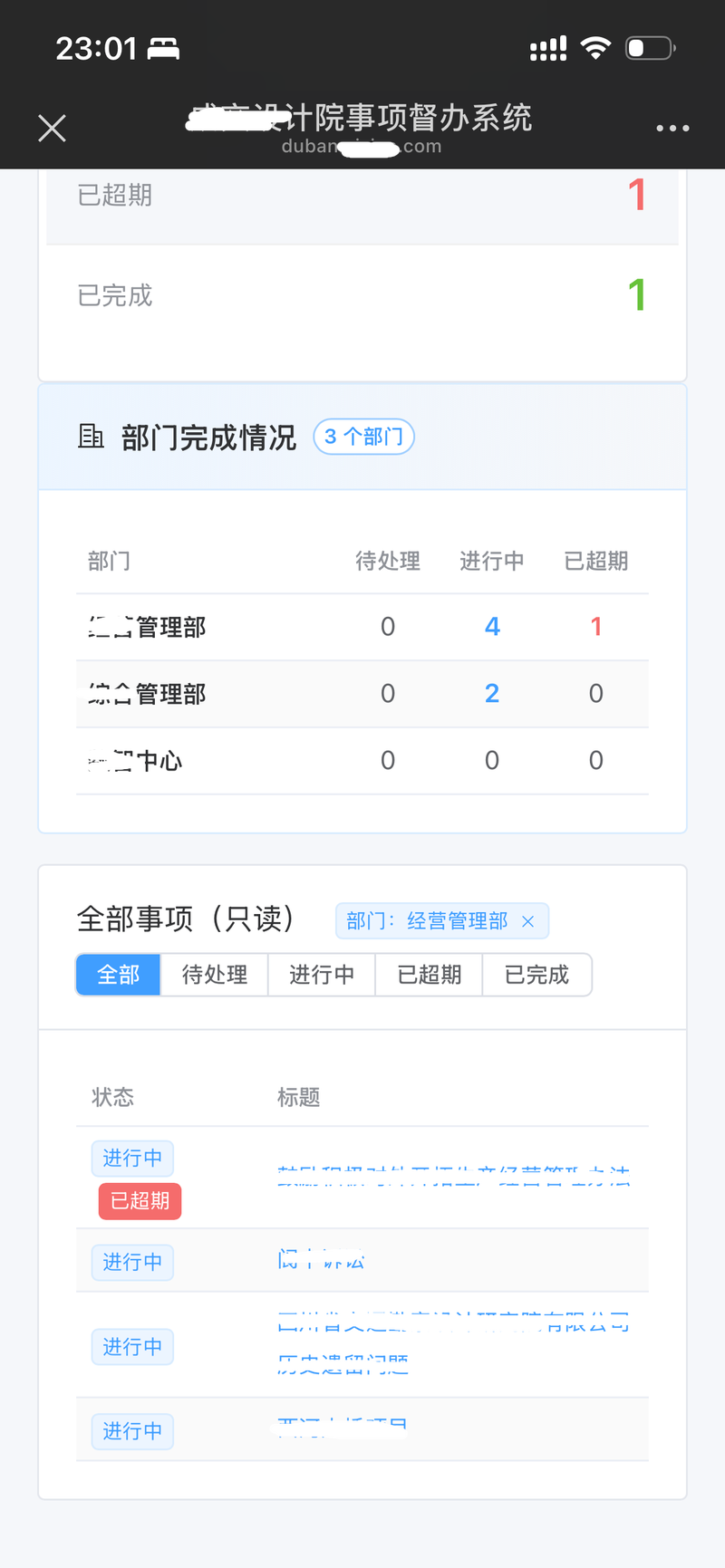Tap the 已超期 count 1 in department table
The width and height of the screenshot is (725, 1568).
pyautogui.click(x=596, y=627)
